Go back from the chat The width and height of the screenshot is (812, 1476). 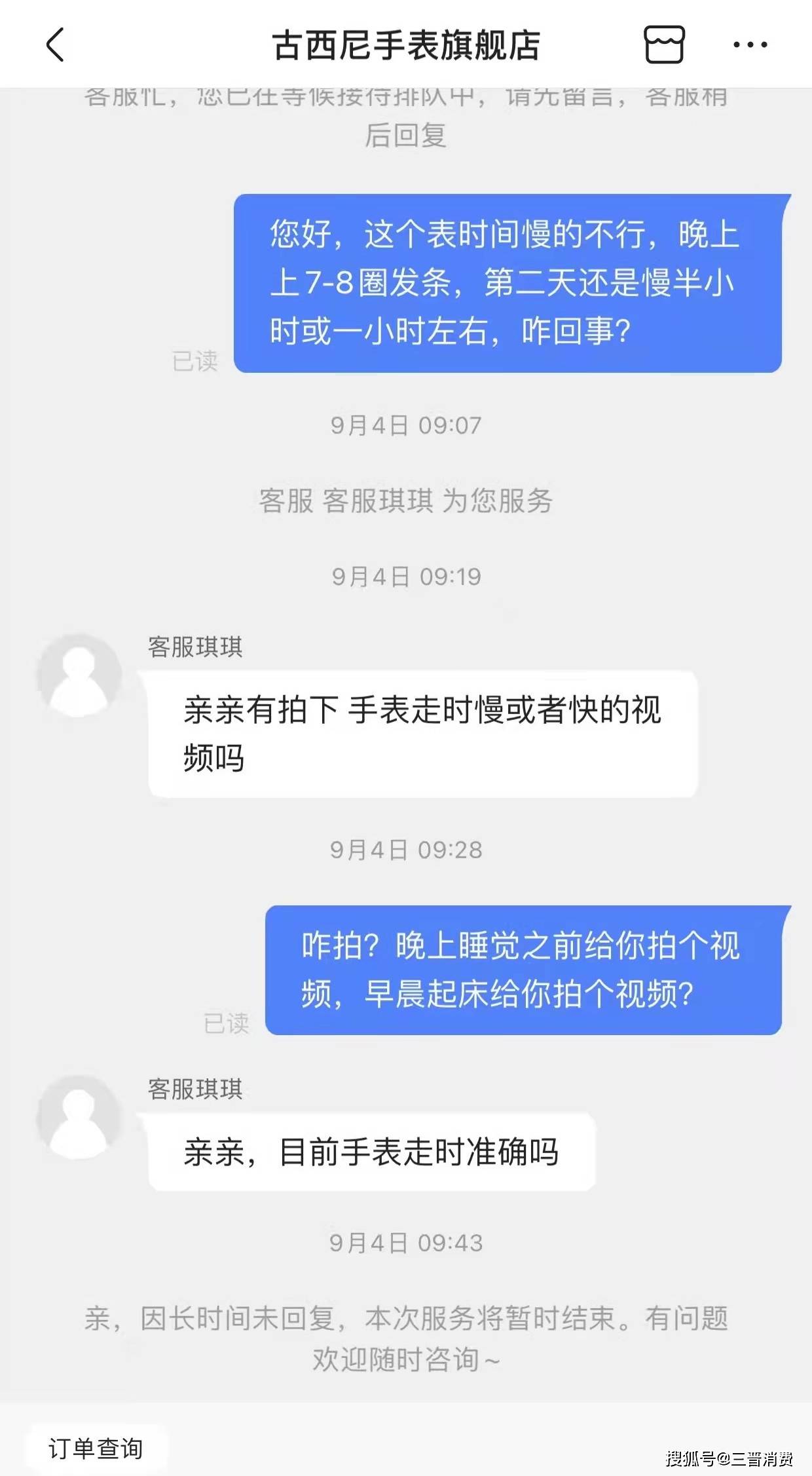click(56, 45)
